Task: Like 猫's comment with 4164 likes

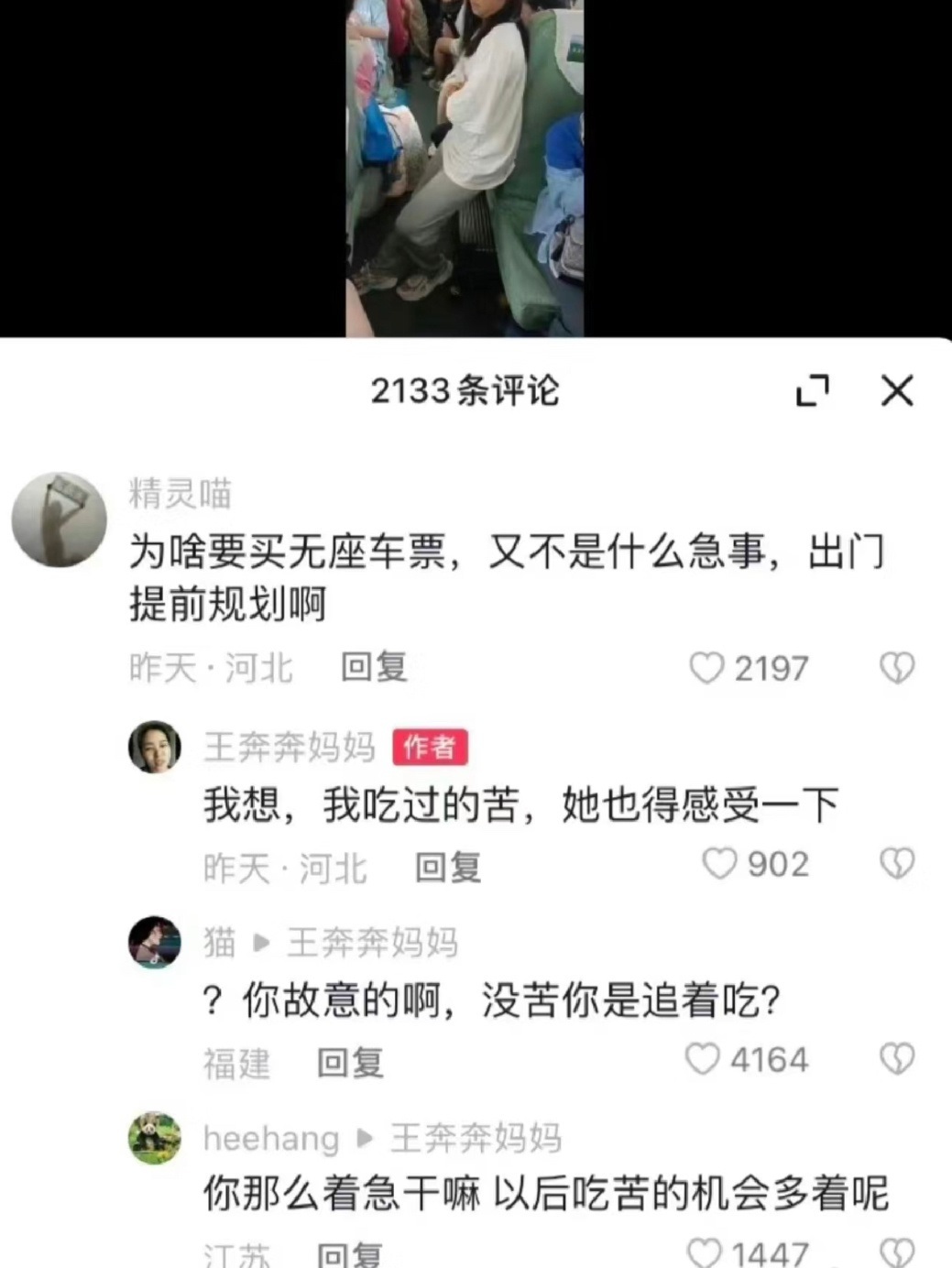Action: [703, 1059]
